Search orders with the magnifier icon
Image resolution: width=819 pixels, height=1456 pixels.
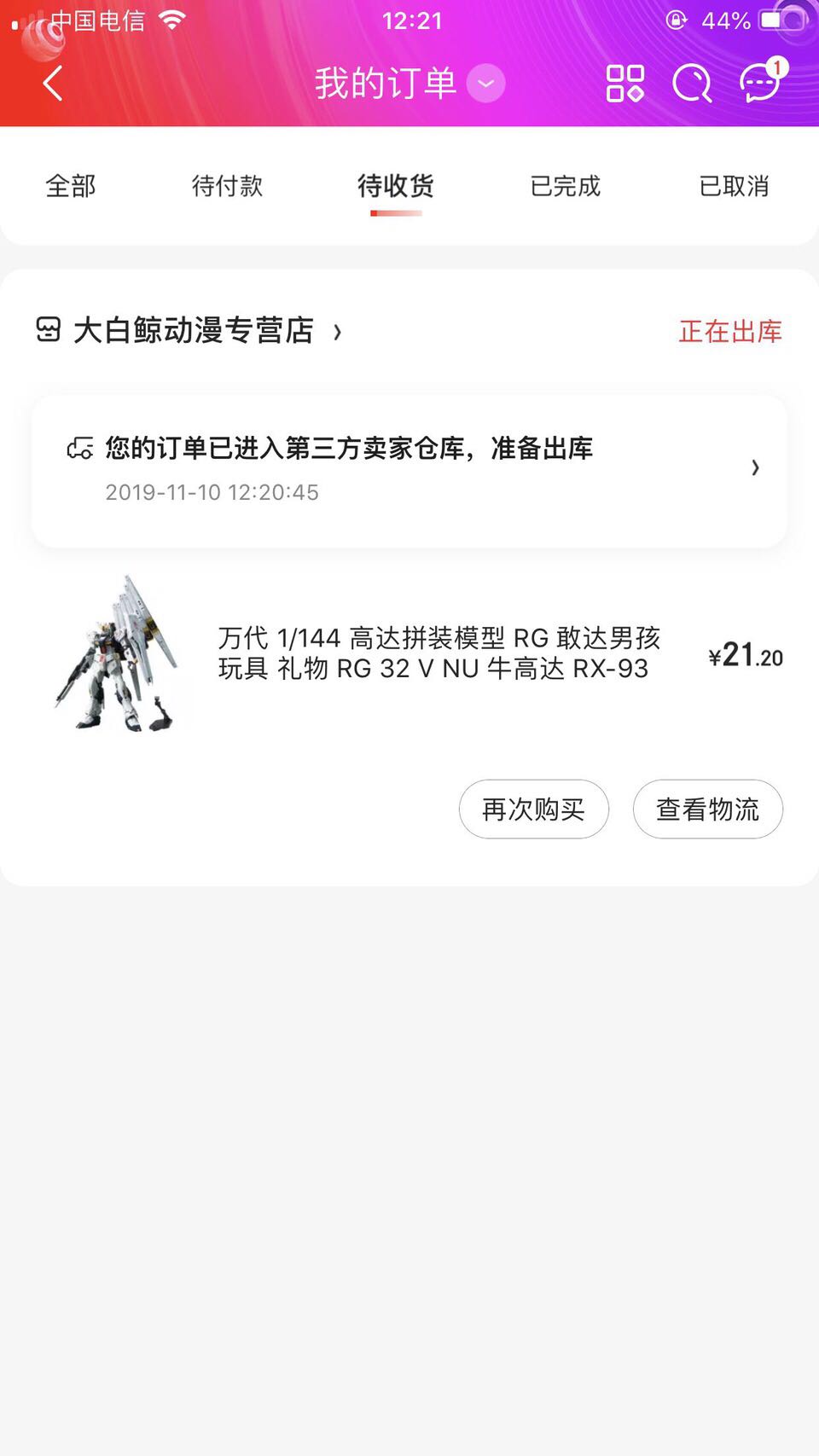tap(692, 84)
